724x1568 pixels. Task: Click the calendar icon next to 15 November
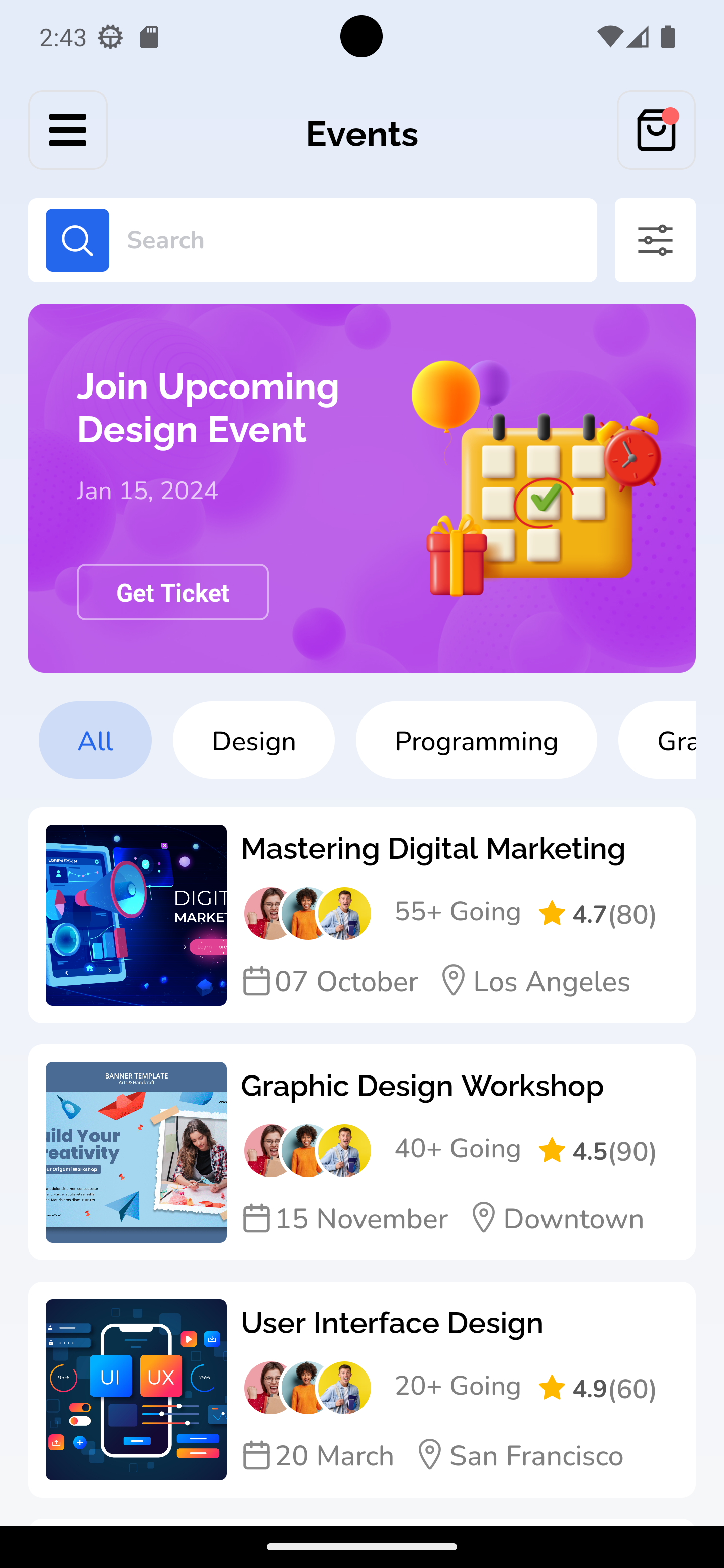pos(257,1218)
